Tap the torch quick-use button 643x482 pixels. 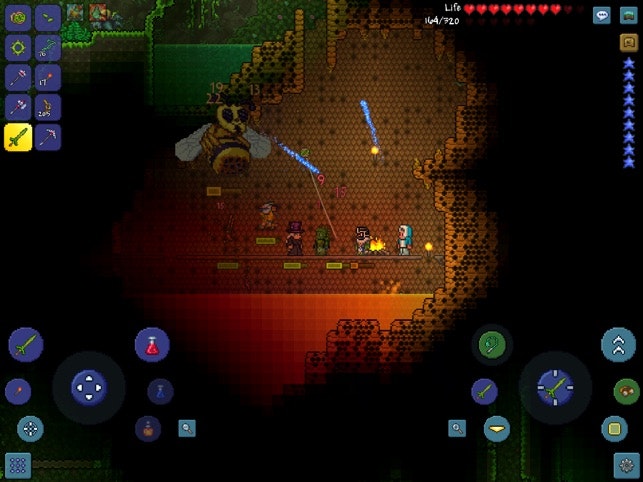tap(17, 391)
